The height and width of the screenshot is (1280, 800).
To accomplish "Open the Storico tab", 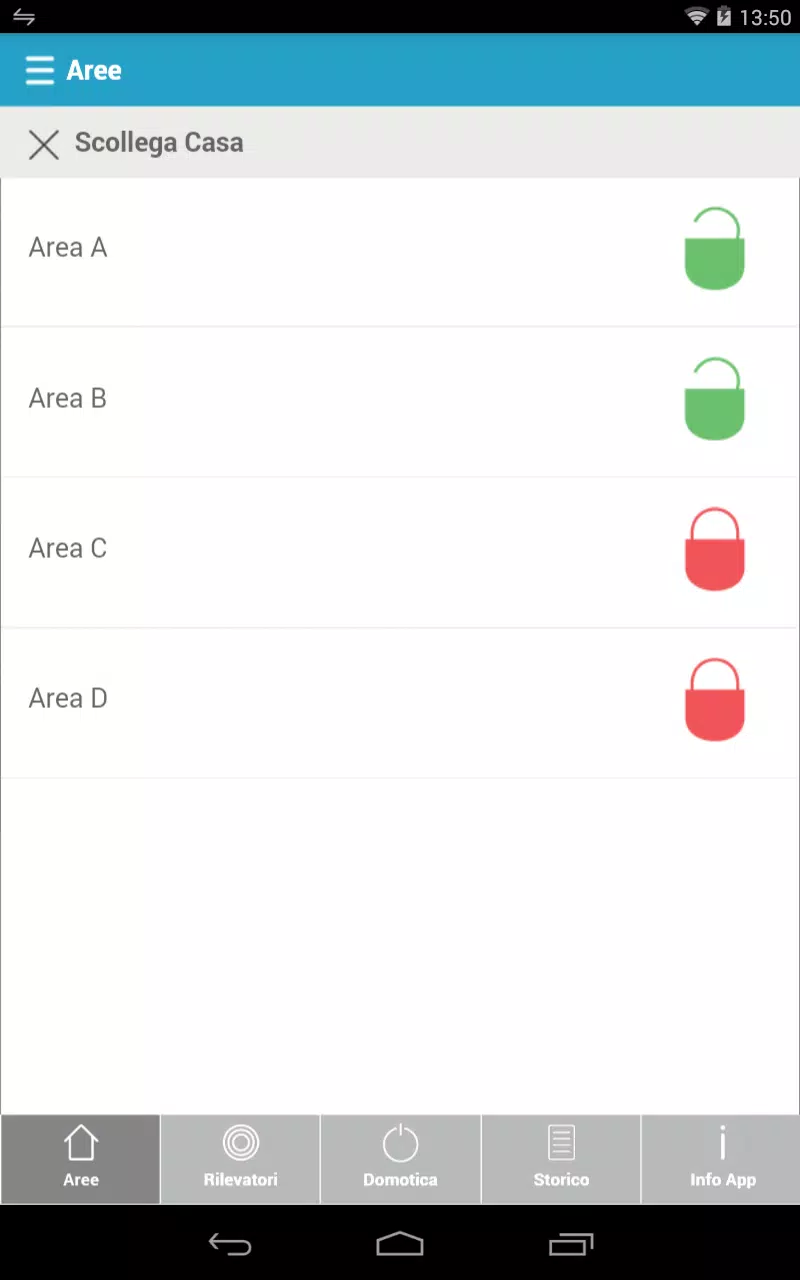I will point(561,1159).
